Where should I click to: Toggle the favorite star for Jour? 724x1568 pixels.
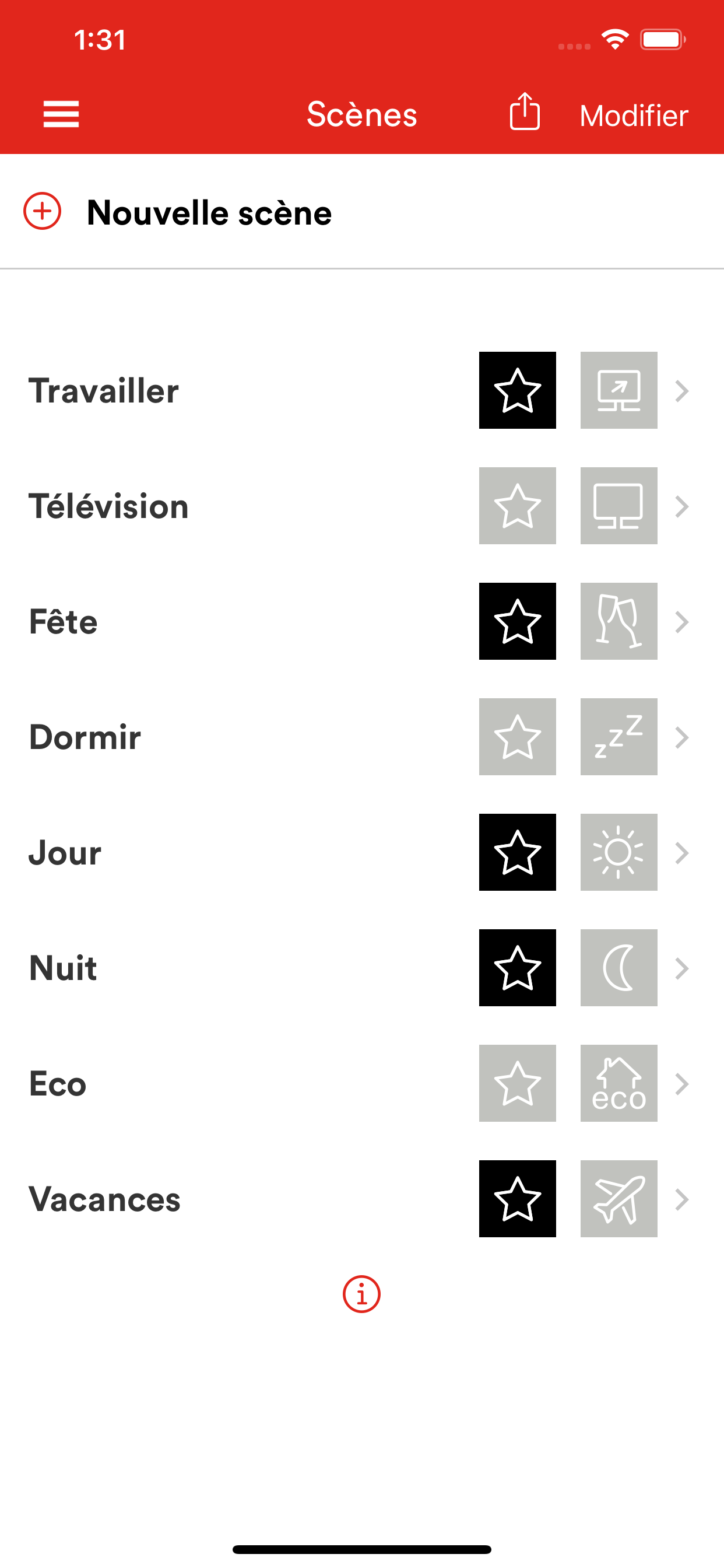[517, 852]
